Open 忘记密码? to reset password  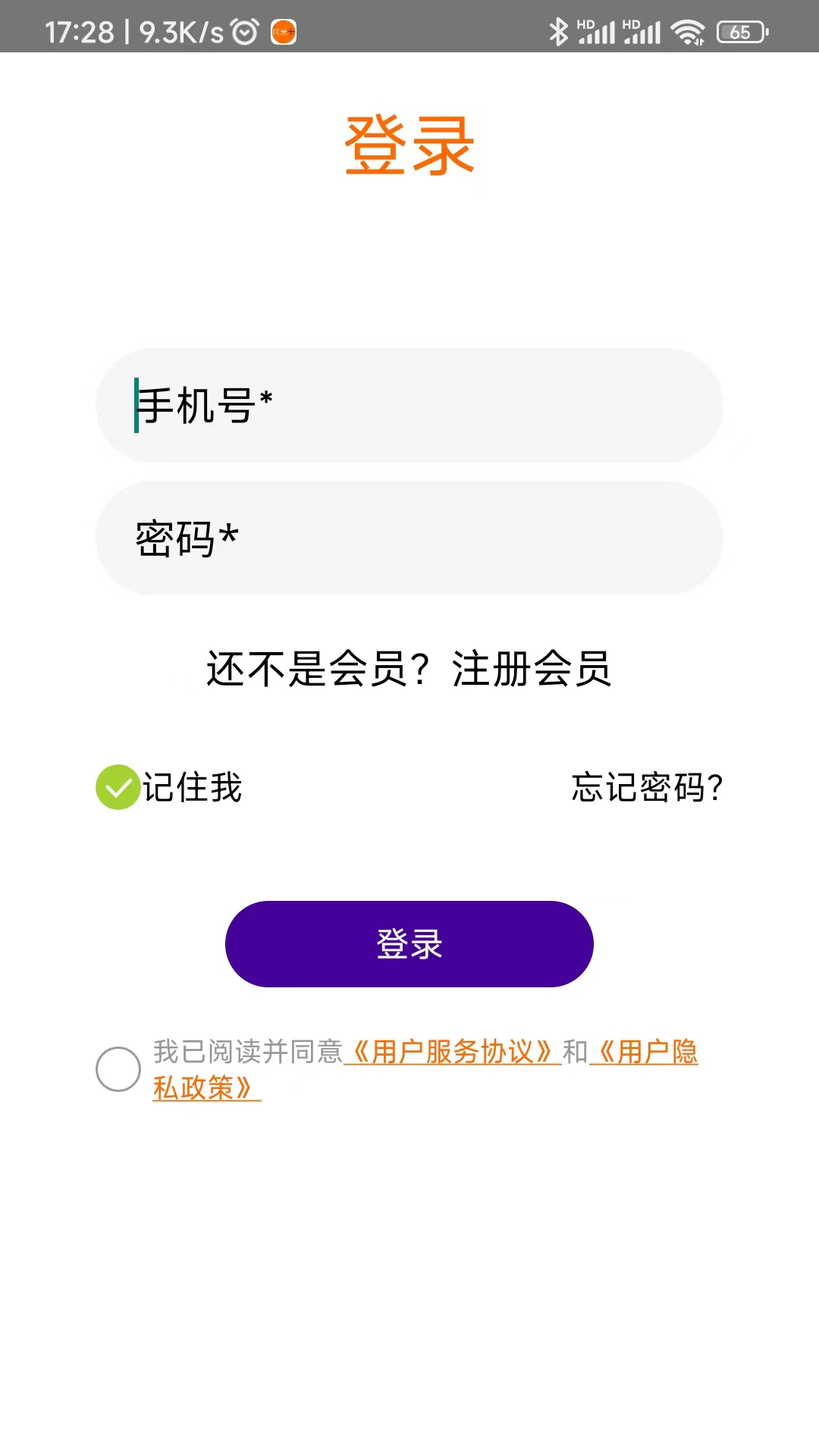point(646,787)
